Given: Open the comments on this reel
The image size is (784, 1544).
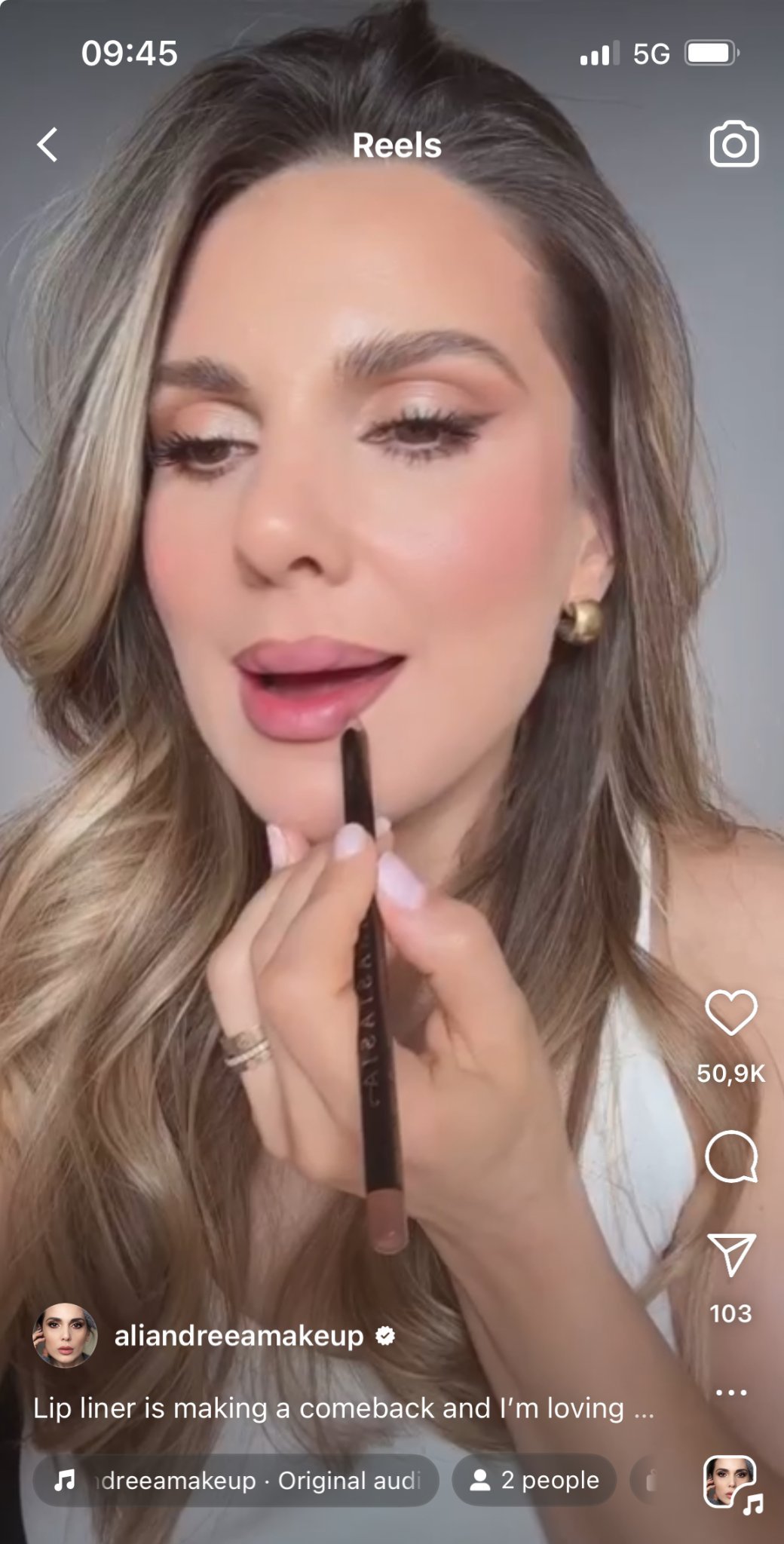Looking at the screenshot, I should pyautogui.click(x=730, y=1156).
